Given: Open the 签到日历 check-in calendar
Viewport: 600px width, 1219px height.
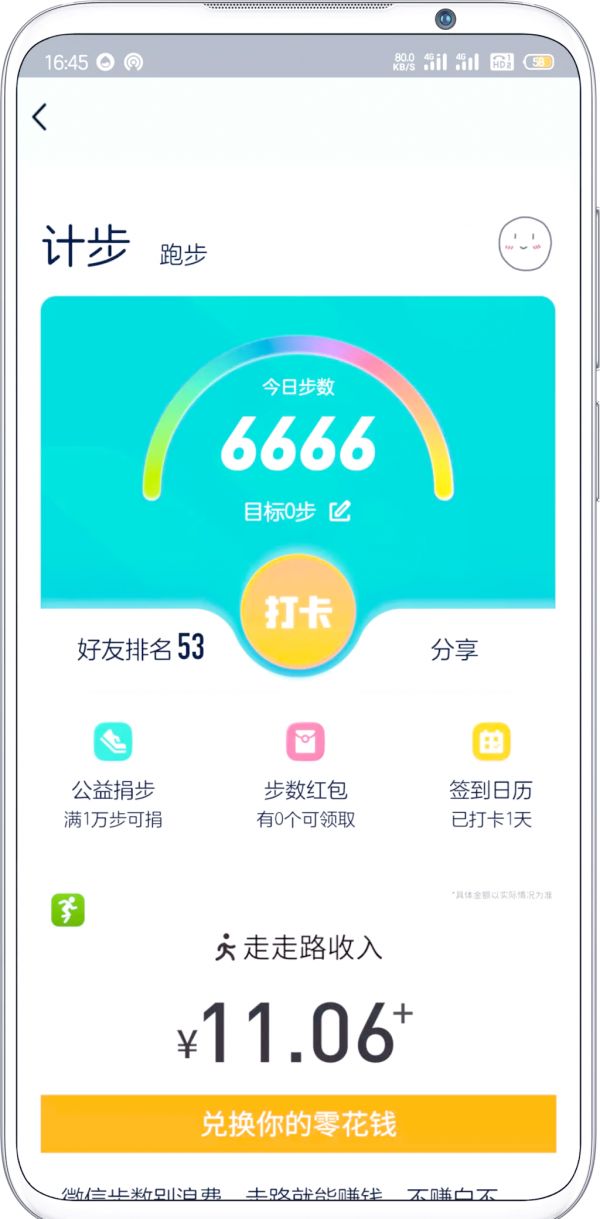Looking at the screenshot, I should click(x=491, y=775).
